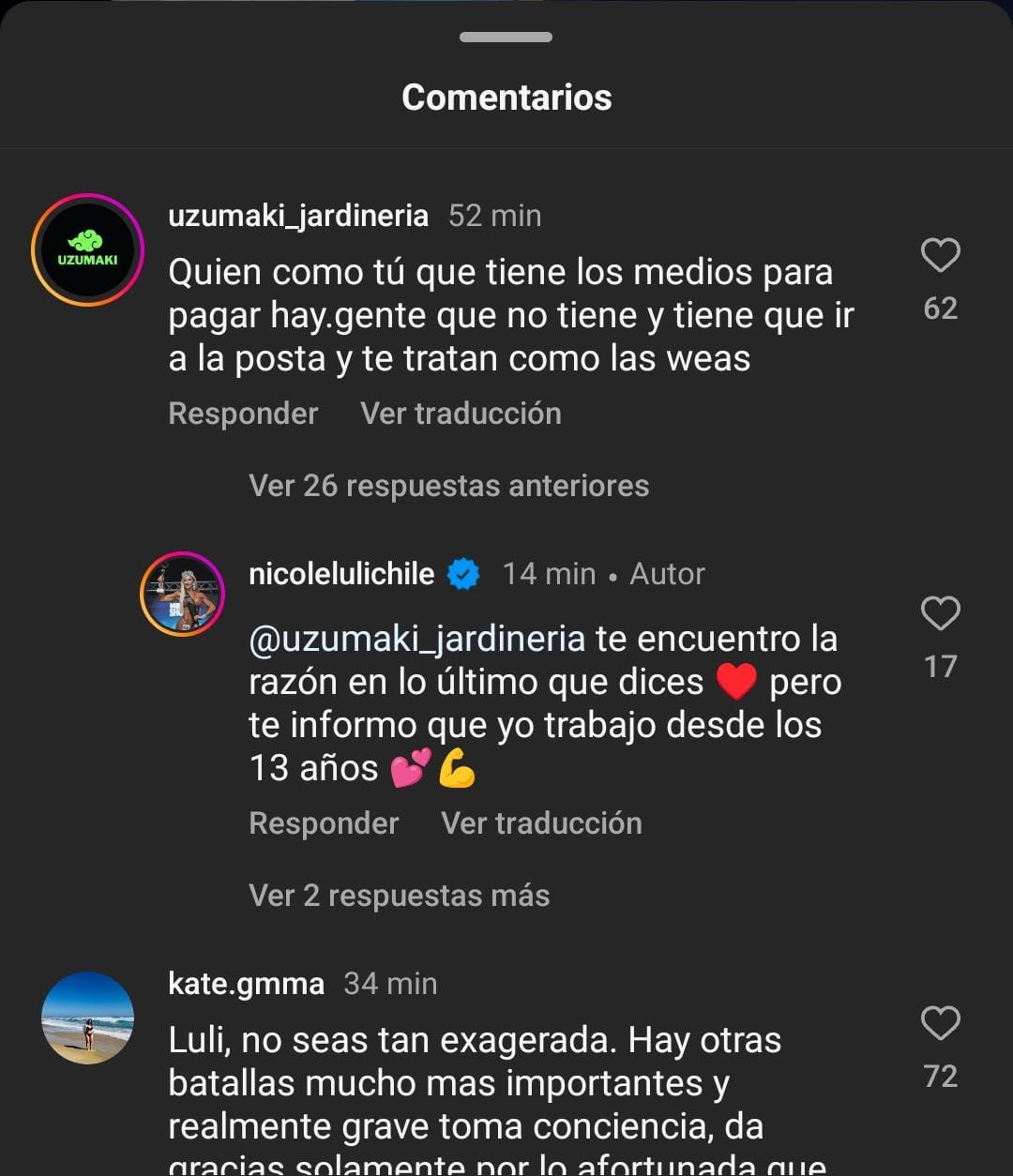Like uzumaki_jardineria's comment
This screenshot has height=1176, width=1013.
pyautogui.click(x=940, y=256)
